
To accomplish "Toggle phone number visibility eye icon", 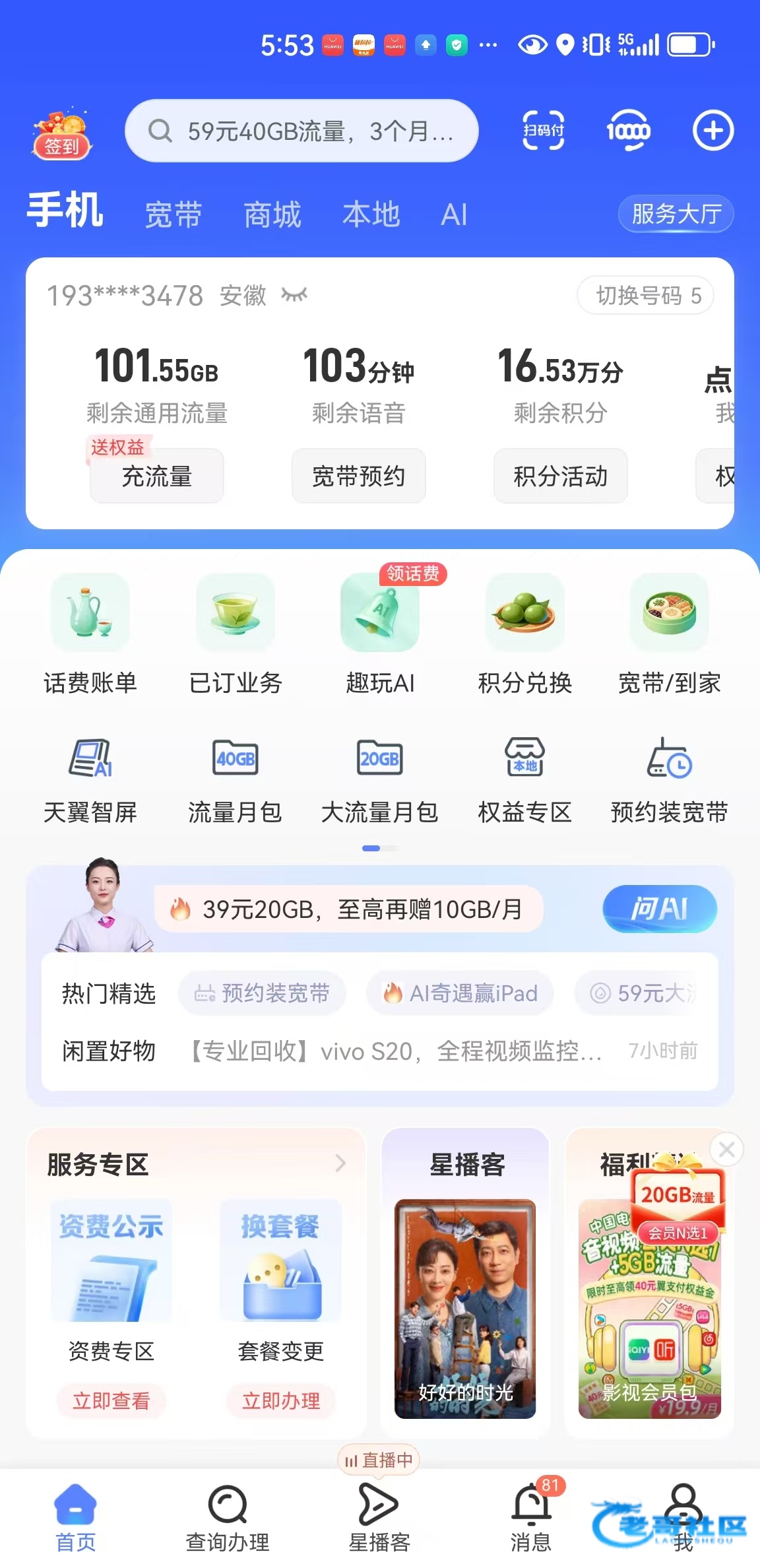I will coord(294,294).
